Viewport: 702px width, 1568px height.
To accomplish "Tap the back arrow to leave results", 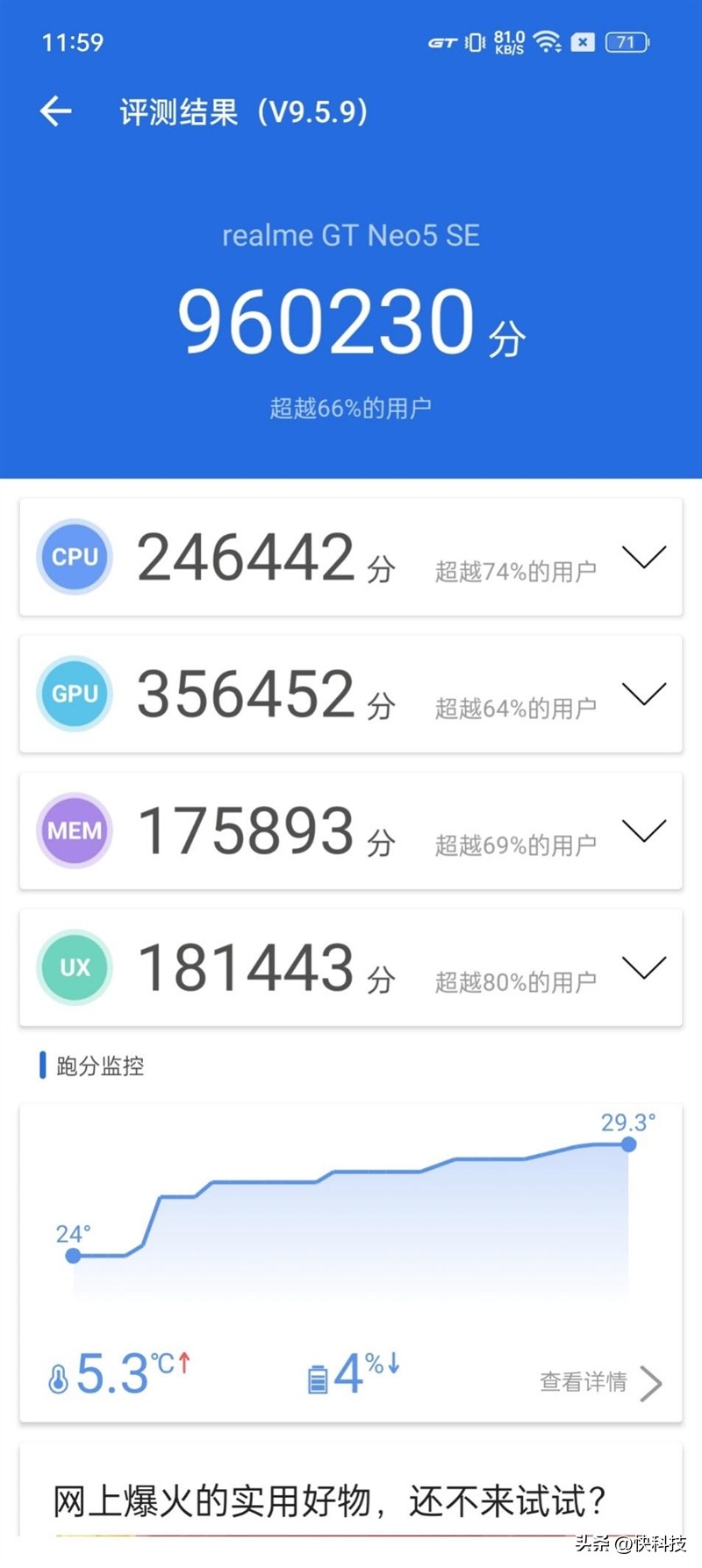I will [56, 111].
